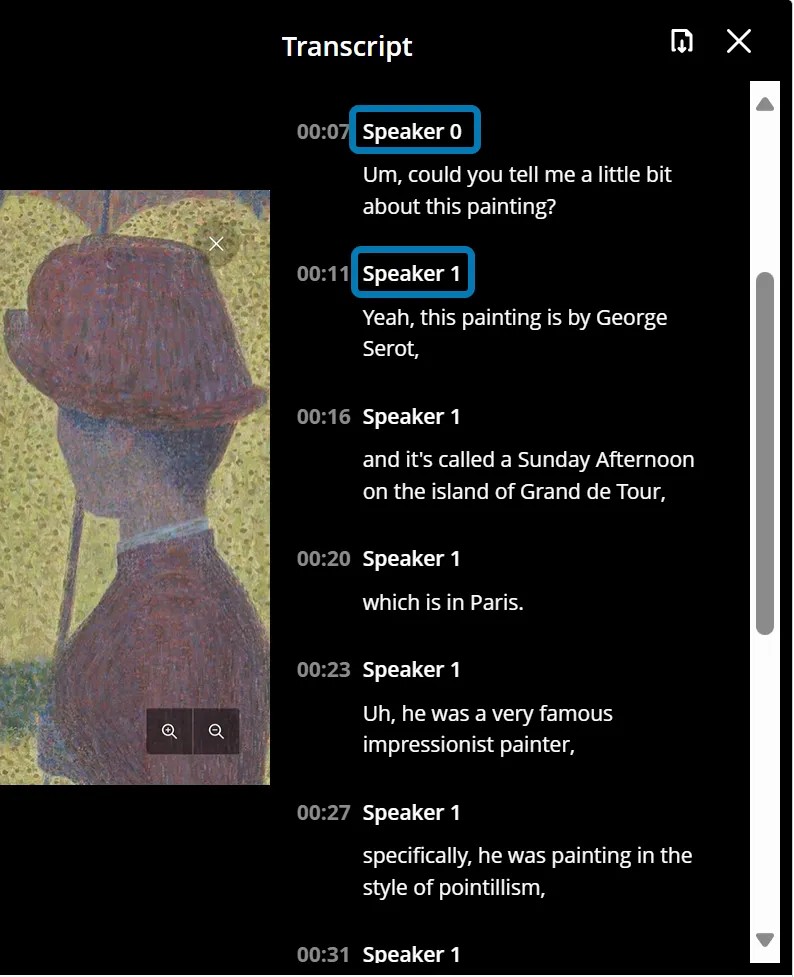Jump to timestamp 00:23 in the transcript

[x=323, y=670]
